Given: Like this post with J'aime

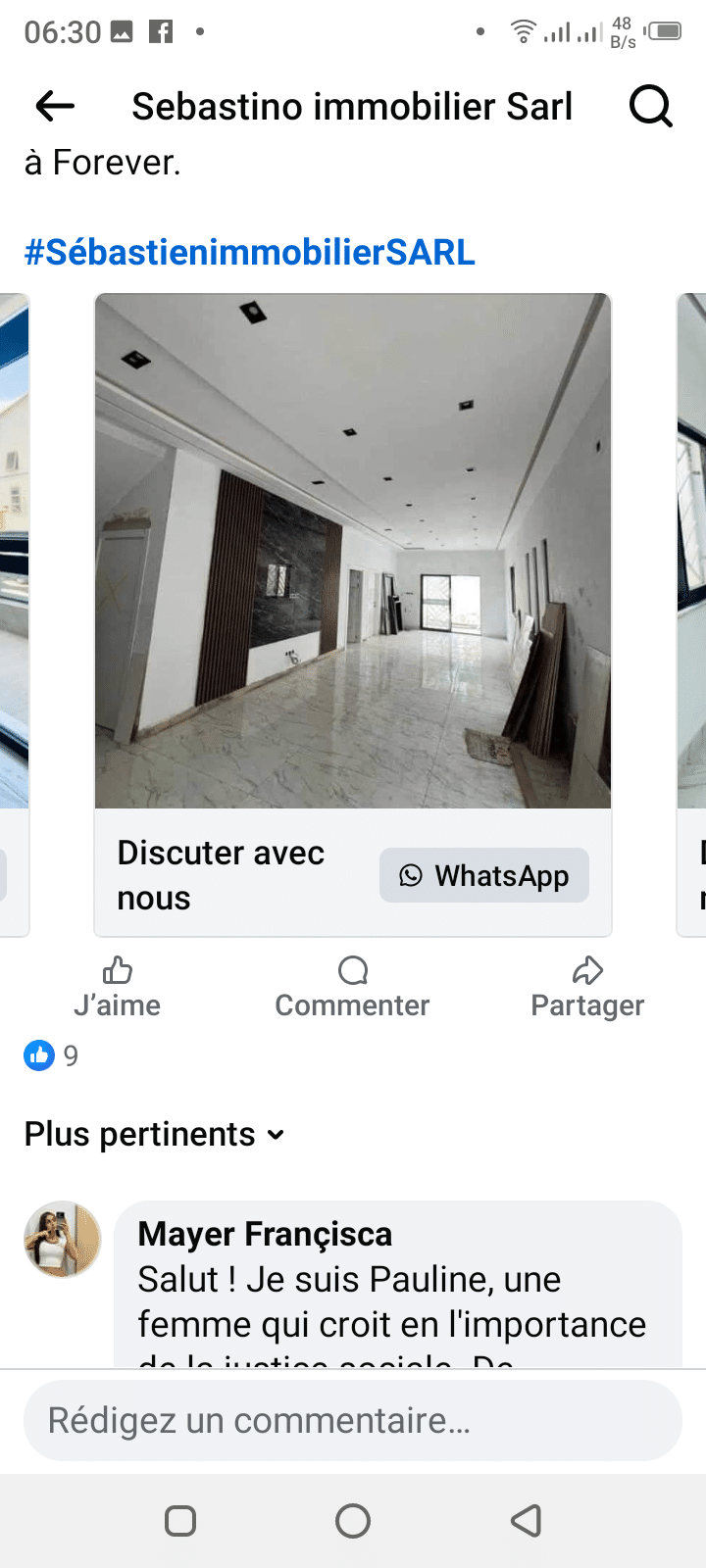Looking at the screenshot, I should 118,988.
